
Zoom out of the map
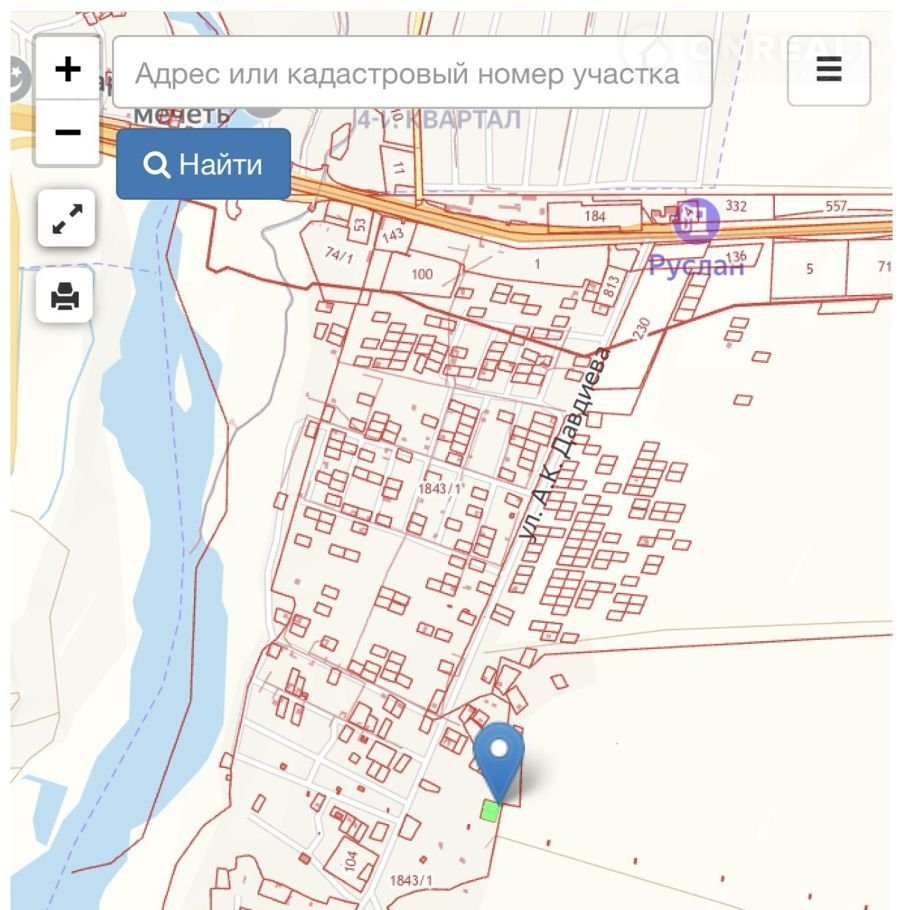[x=67, y=132]
